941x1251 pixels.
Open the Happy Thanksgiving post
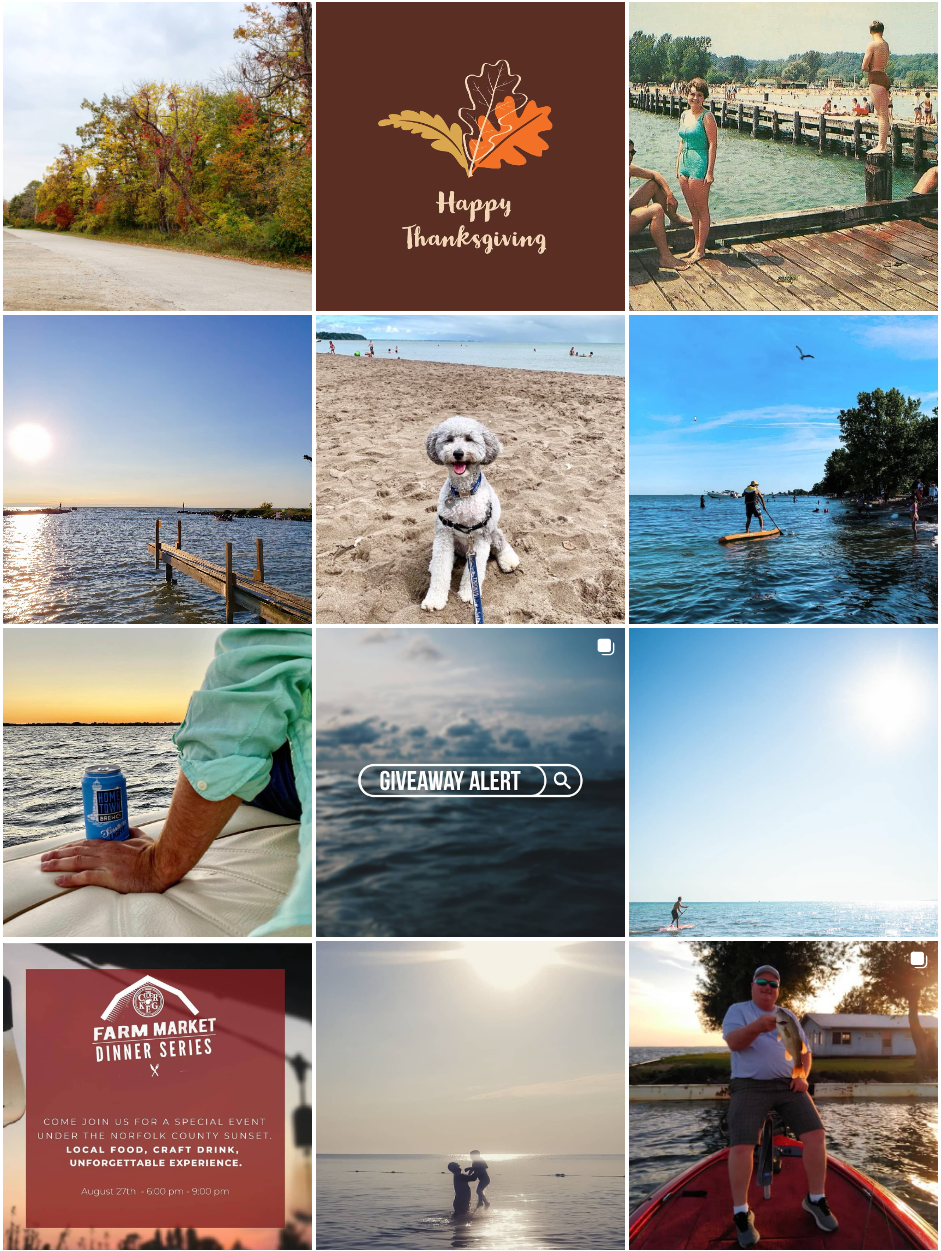pyautogui.click(x=470, y=156)
